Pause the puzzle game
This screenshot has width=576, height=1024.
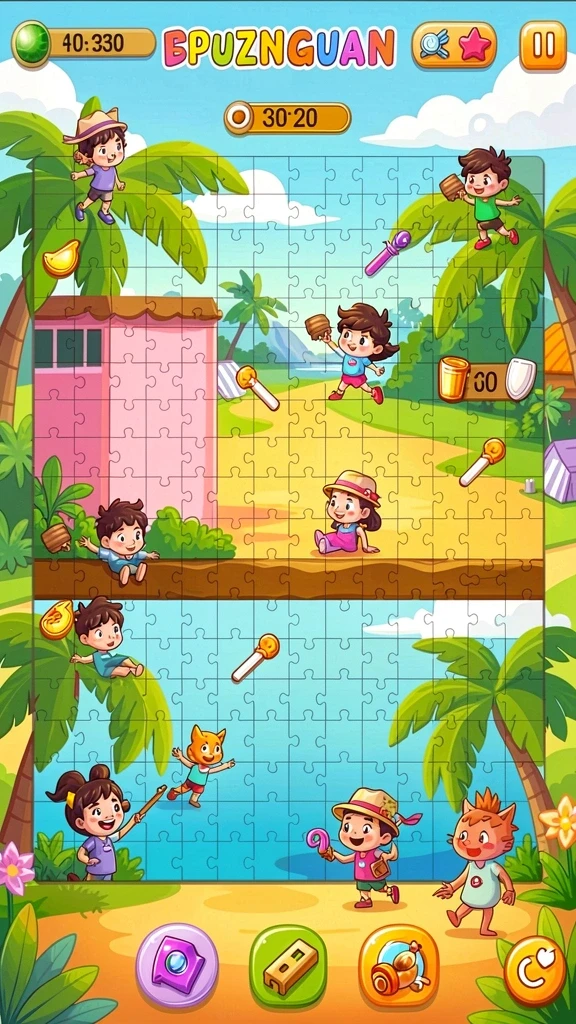coord(543,45)
